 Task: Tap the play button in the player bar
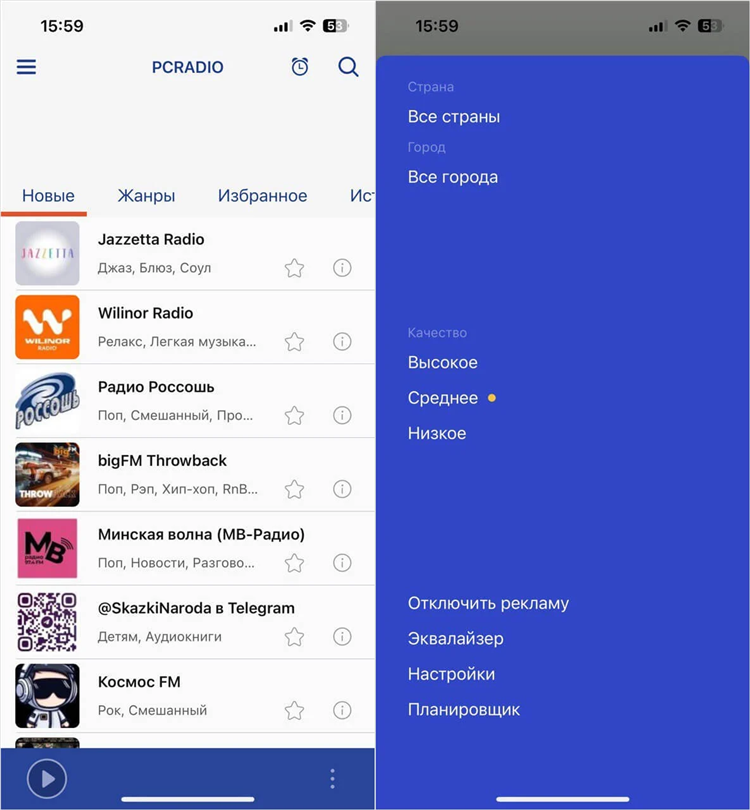(47, 778)
